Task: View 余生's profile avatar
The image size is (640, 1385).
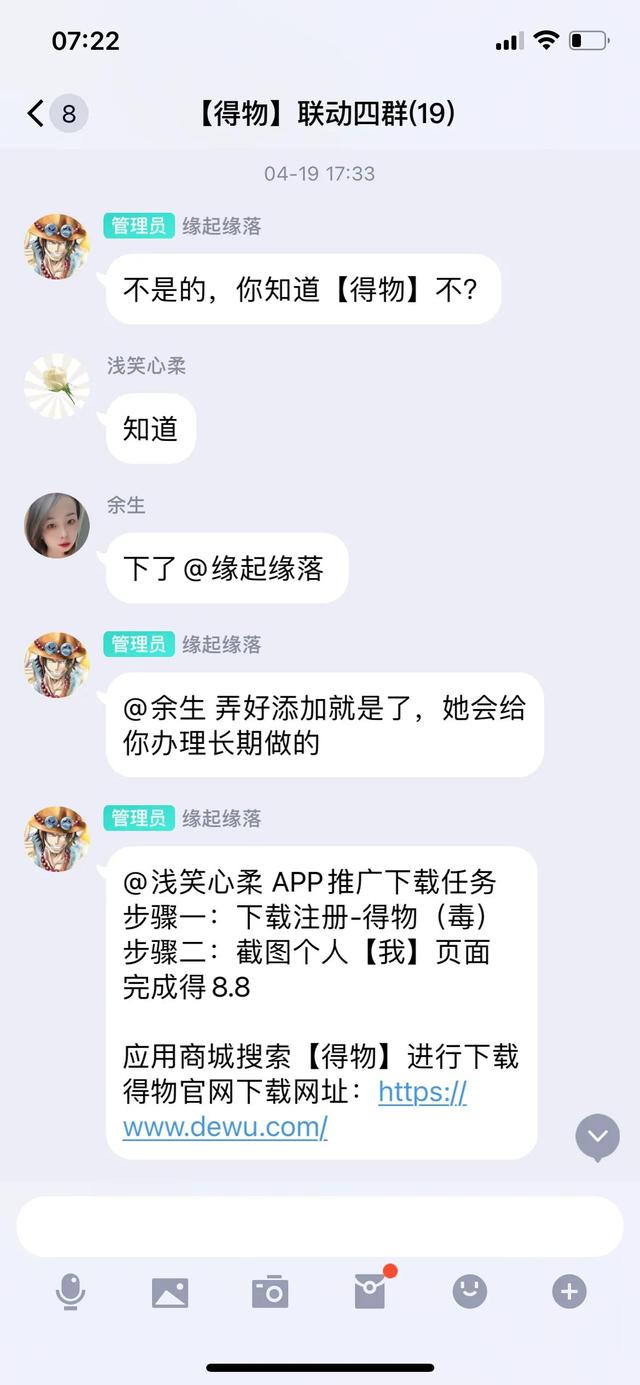Action: (x=57, y=525)
